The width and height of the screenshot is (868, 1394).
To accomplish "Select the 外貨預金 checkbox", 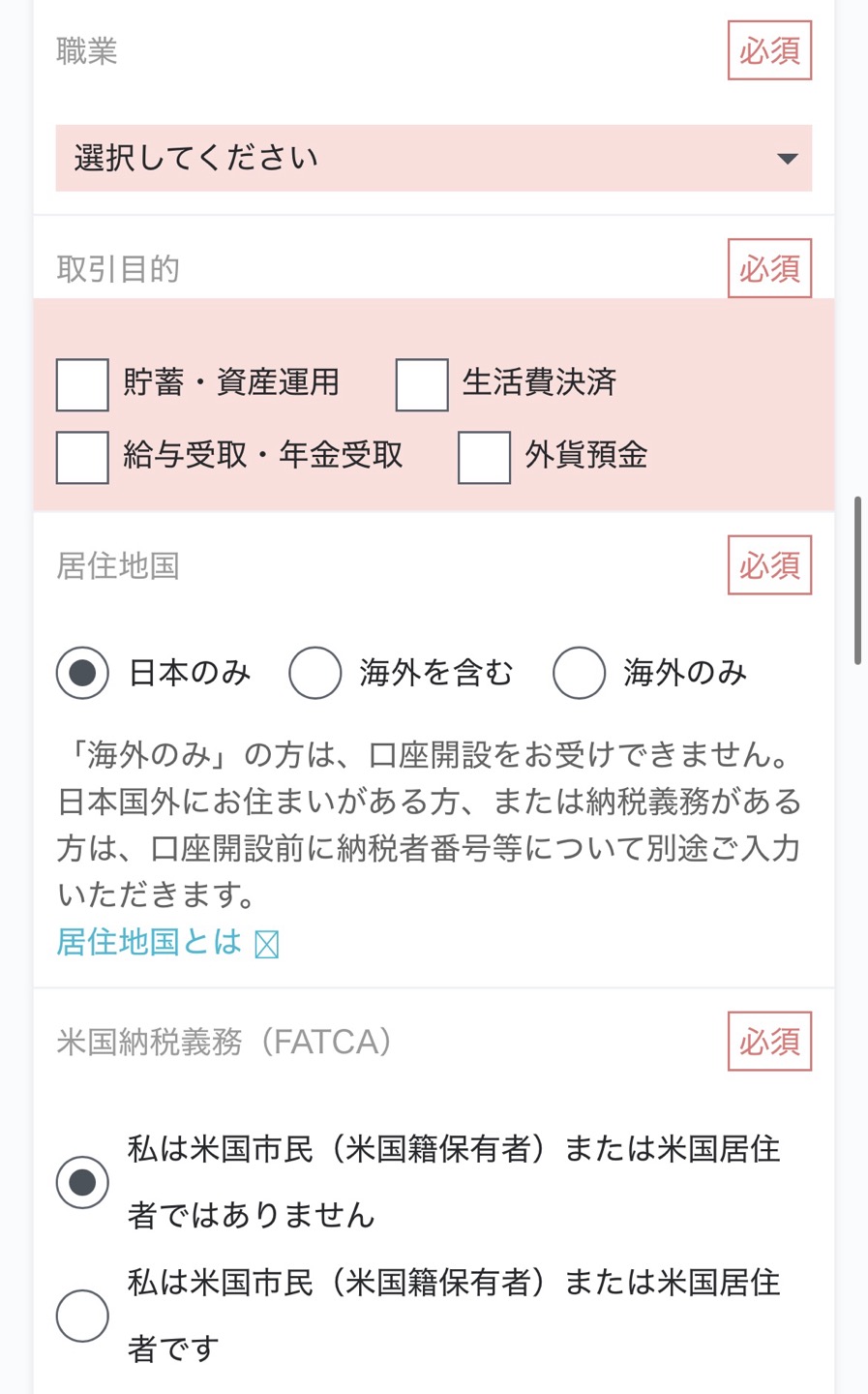I will point(484,457).
